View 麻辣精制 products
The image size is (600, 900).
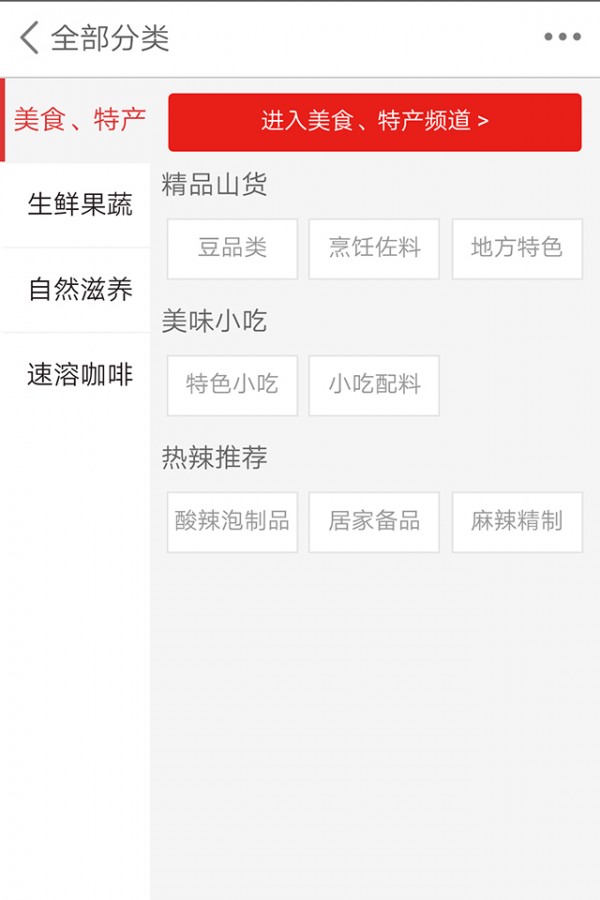coord(516,521)
